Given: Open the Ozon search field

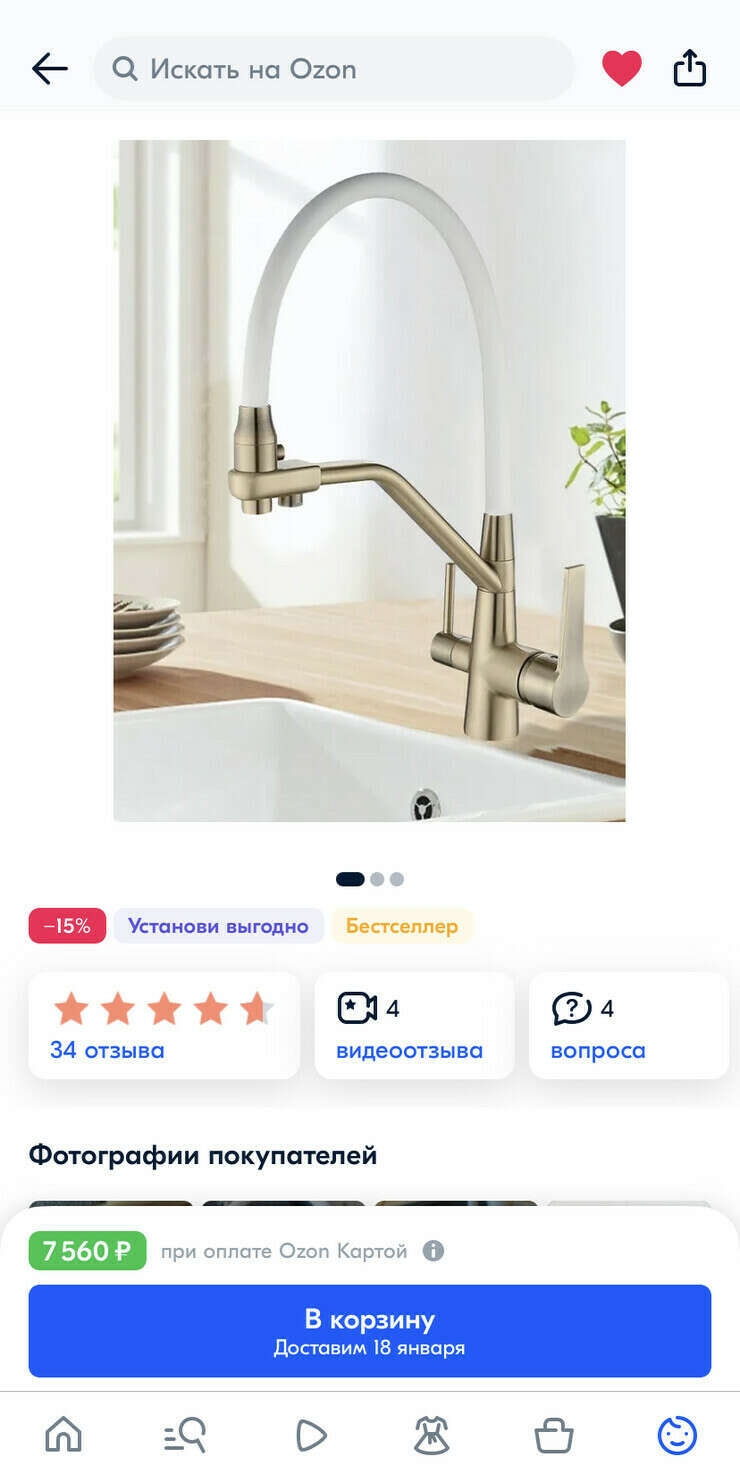Looking at the screenshot, I should [x=334, y=69].
